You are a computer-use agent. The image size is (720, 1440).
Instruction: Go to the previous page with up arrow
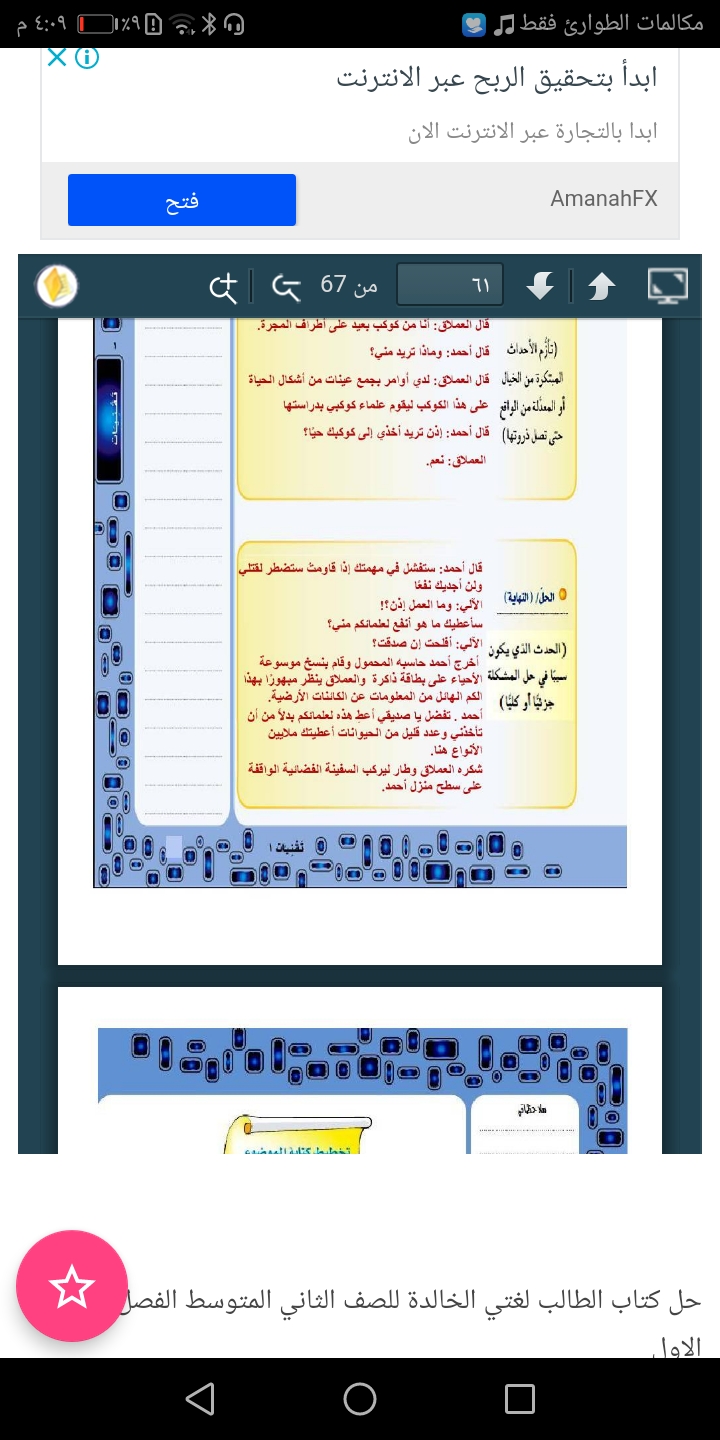coord(600,287)
